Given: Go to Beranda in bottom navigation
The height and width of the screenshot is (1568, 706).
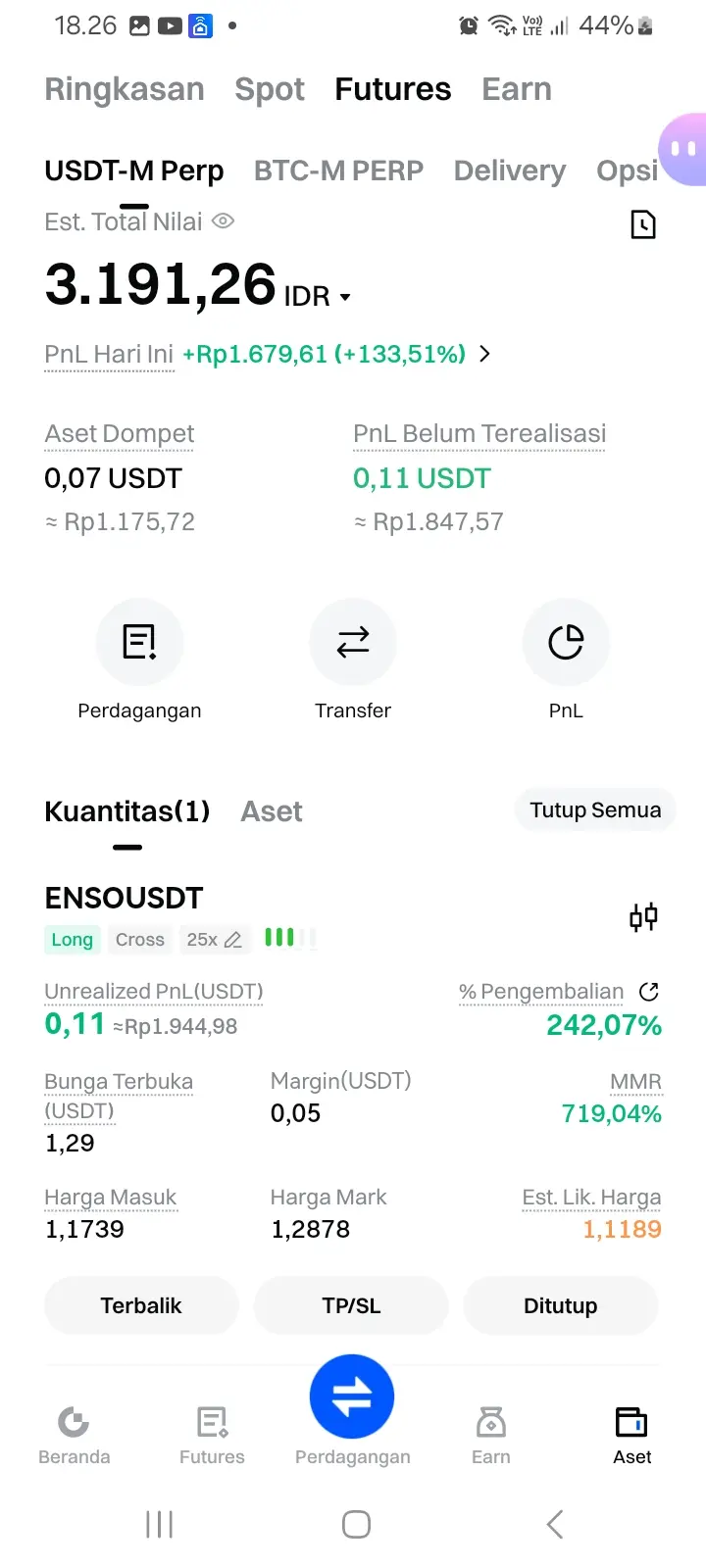Looking at the screenshot, I should 75,1434.
